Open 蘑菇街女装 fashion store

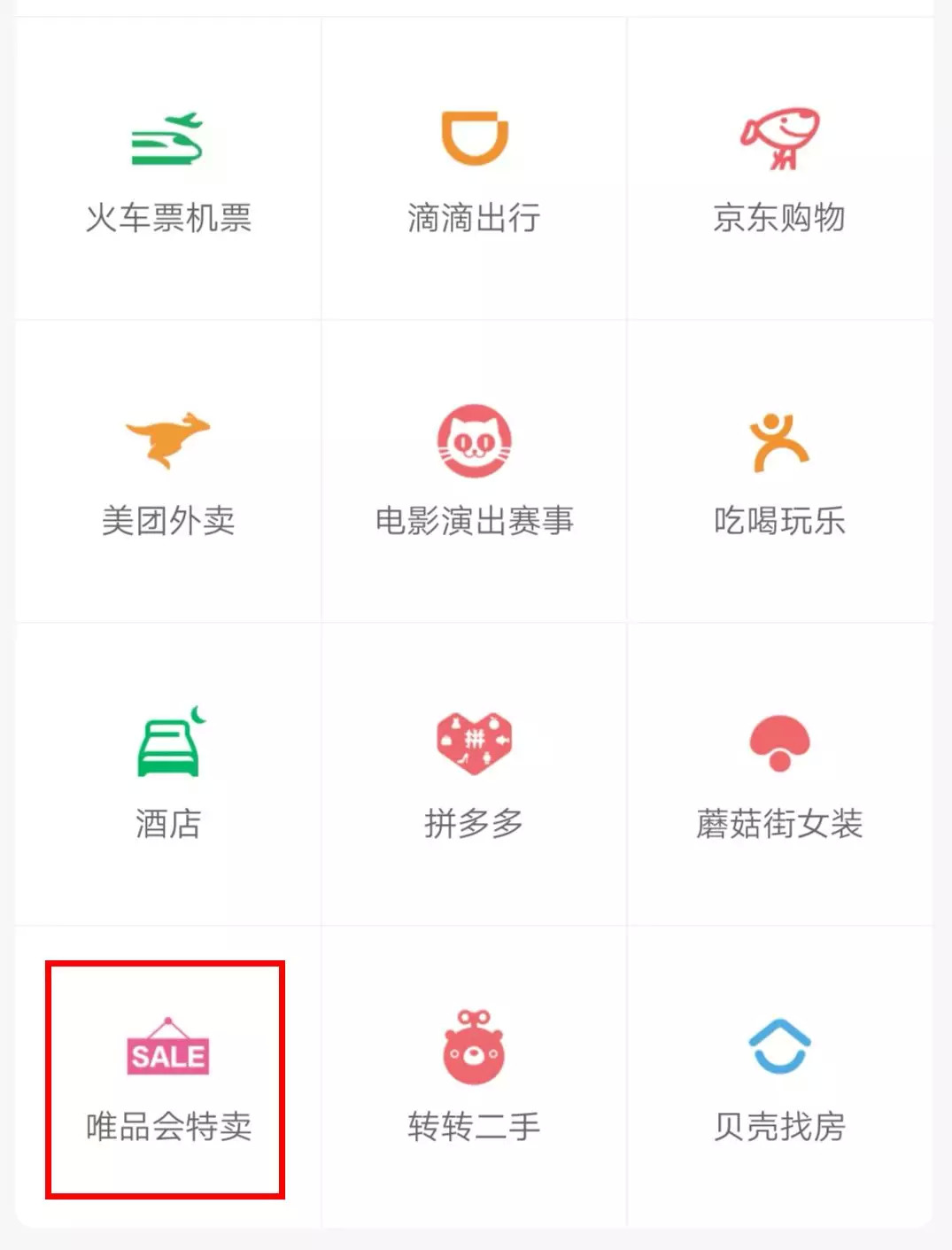click(x=779, y=774)
